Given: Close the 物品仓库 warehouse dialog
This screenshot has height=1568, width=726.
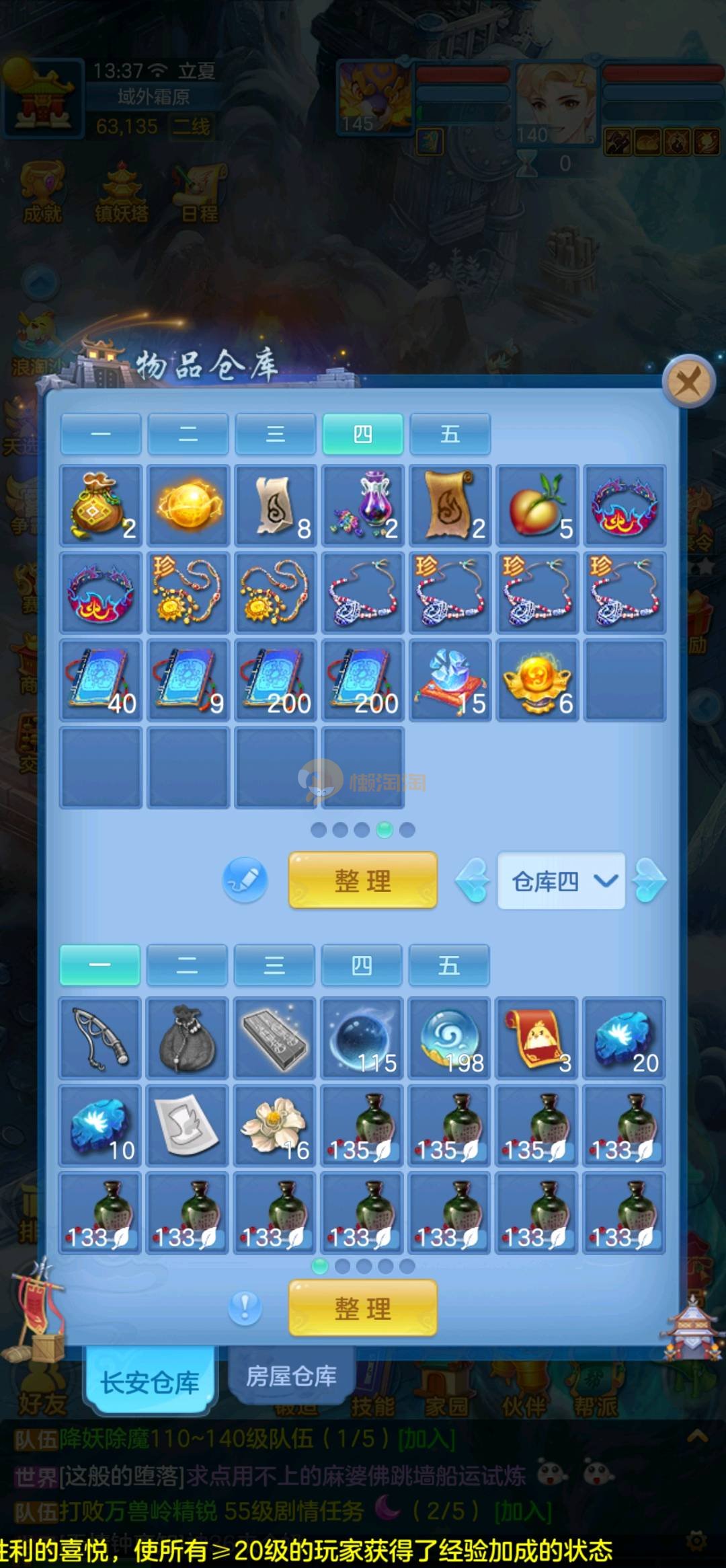Looking at the screenshot, I should 688,381.
